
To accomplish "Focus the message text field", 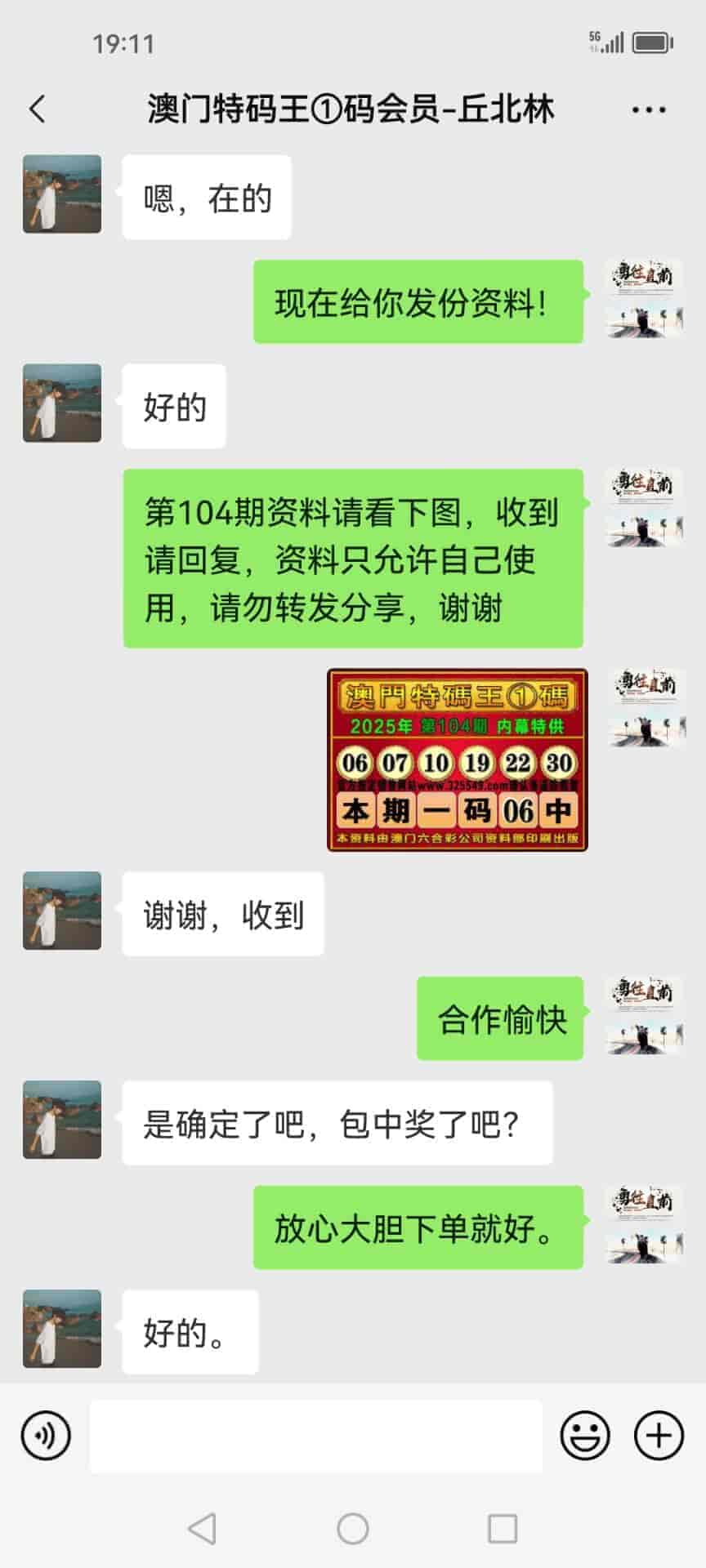I will click(315, 1436).
